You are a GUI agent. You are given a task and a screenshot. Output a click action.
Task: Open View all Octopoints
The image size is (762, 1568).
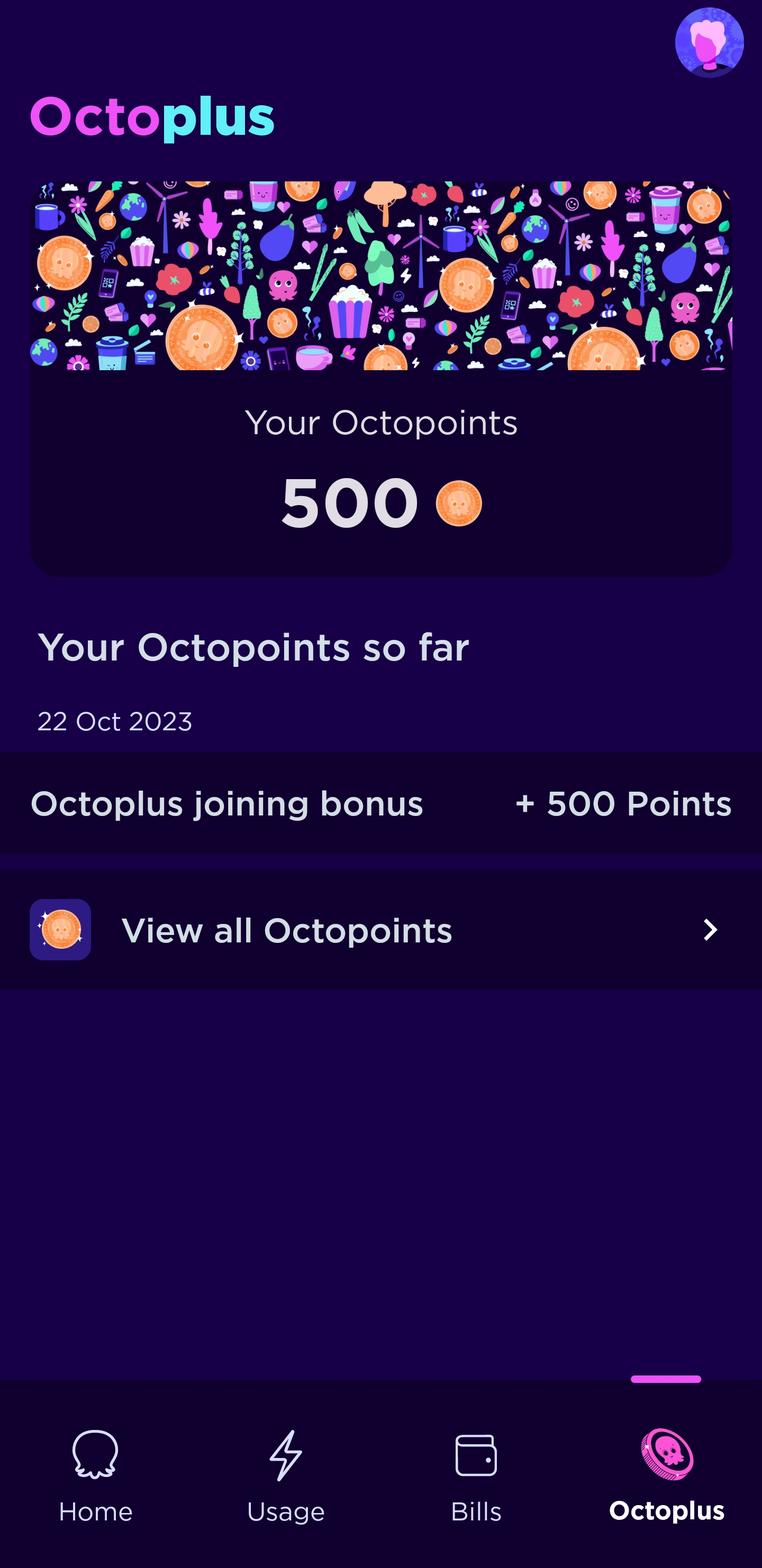(x=380, y=930)
